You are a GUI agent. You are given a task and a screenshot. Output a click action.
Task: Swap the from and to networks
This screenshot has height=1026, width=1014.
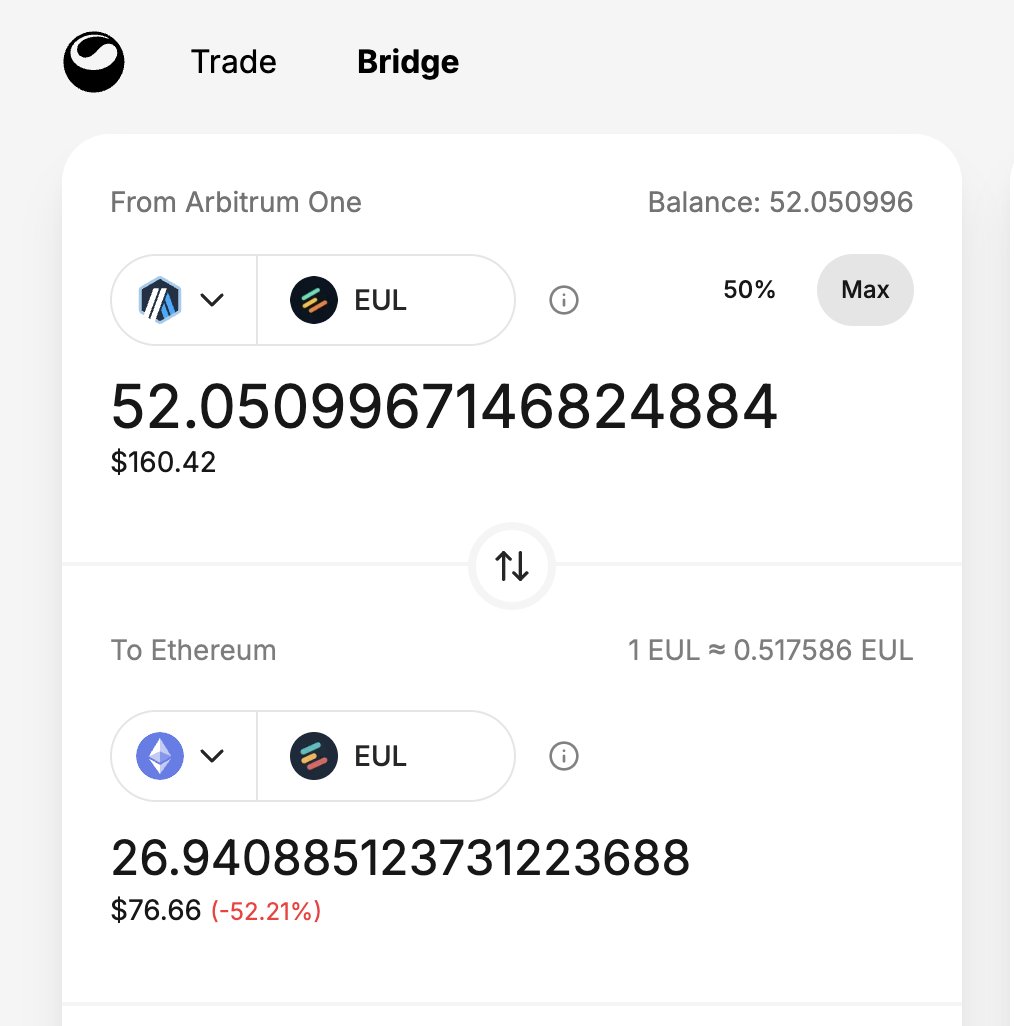pos(512,566)
